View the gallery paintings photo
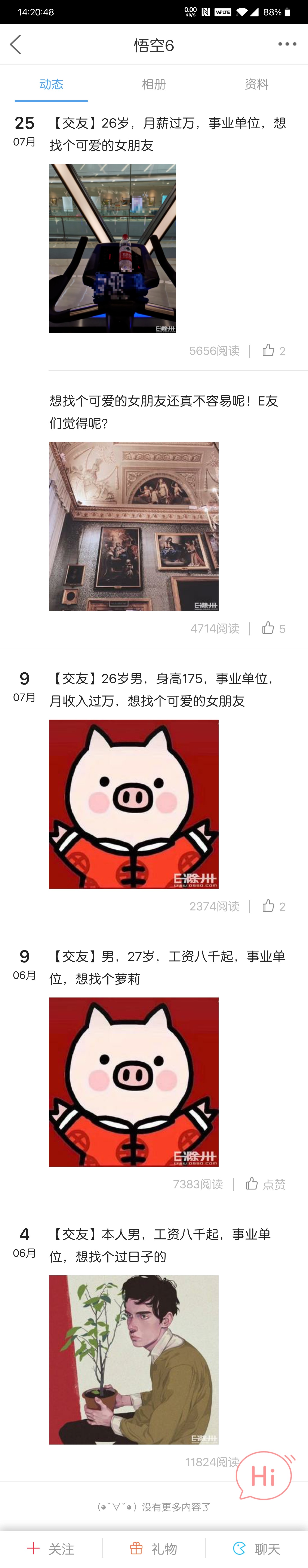The image size is (308, 1568). point(133,526)
